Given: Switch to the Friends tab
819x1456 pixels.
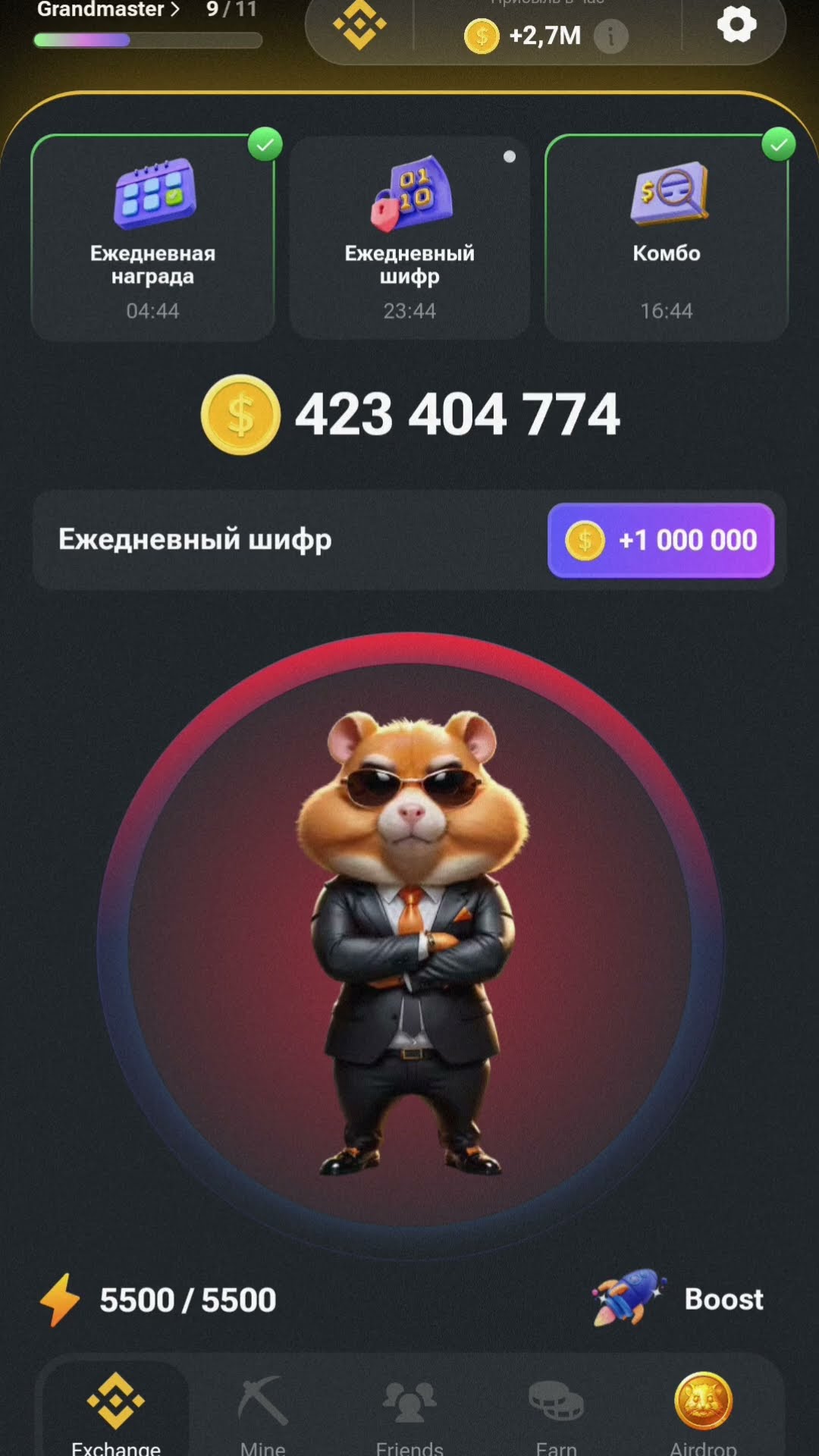Looking at the screenshot, I should 409,1412.
